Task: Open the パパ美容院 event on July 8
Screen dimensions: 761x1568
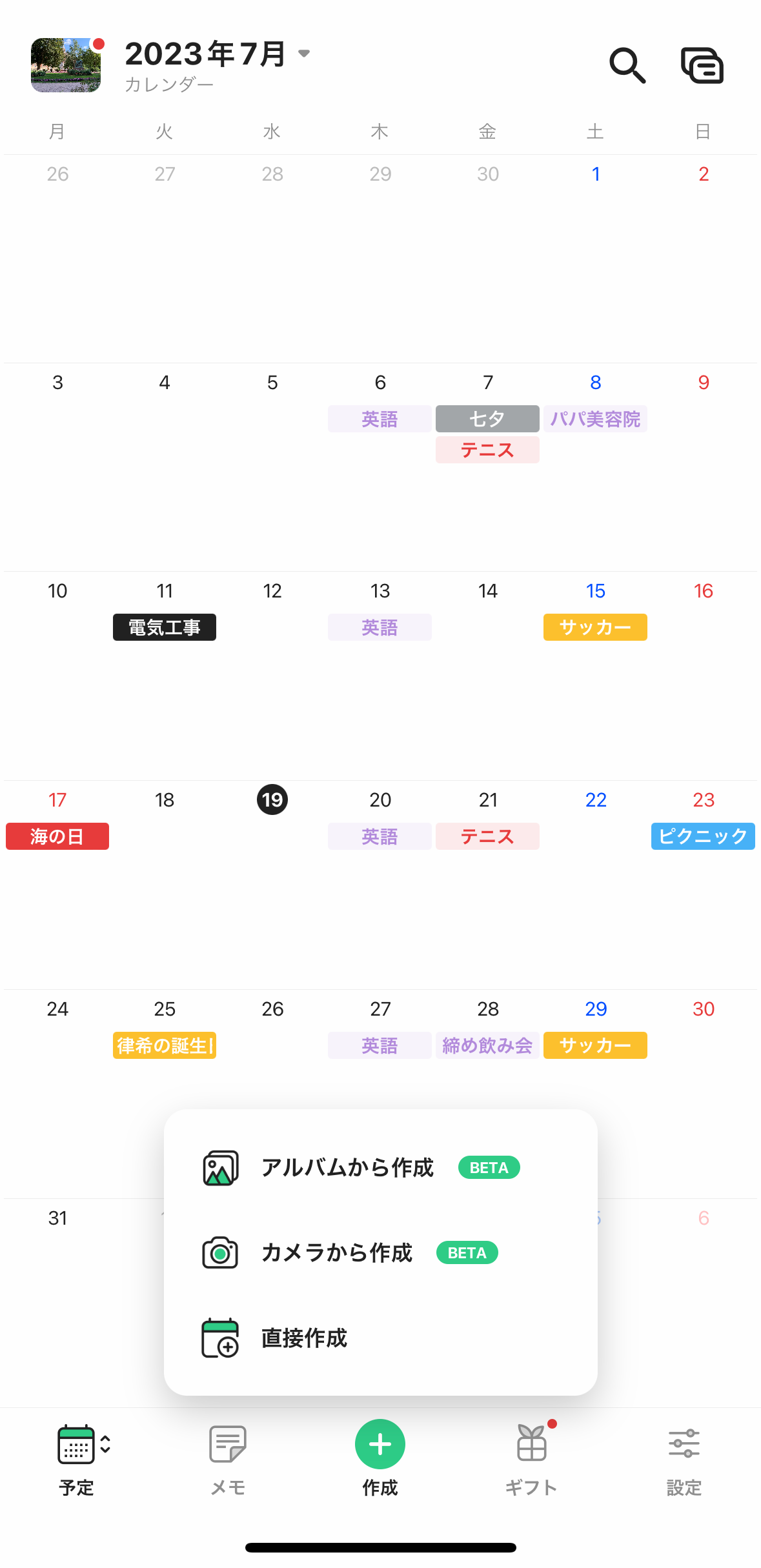Action: pyautogui.click(x=595, y=419)
